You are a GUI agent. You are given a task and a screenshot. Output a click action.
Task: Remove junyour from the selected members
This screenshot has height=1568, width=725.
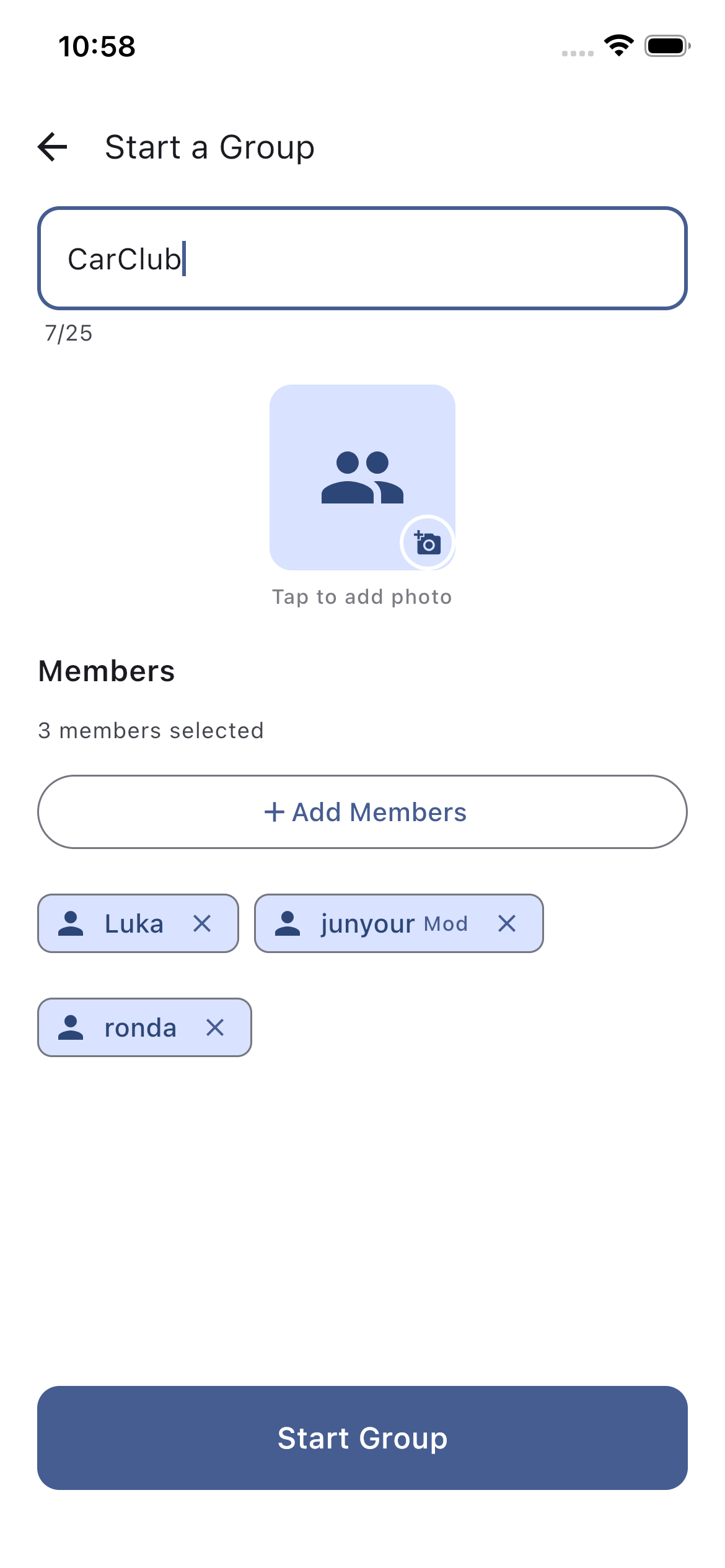coord(507,923)
